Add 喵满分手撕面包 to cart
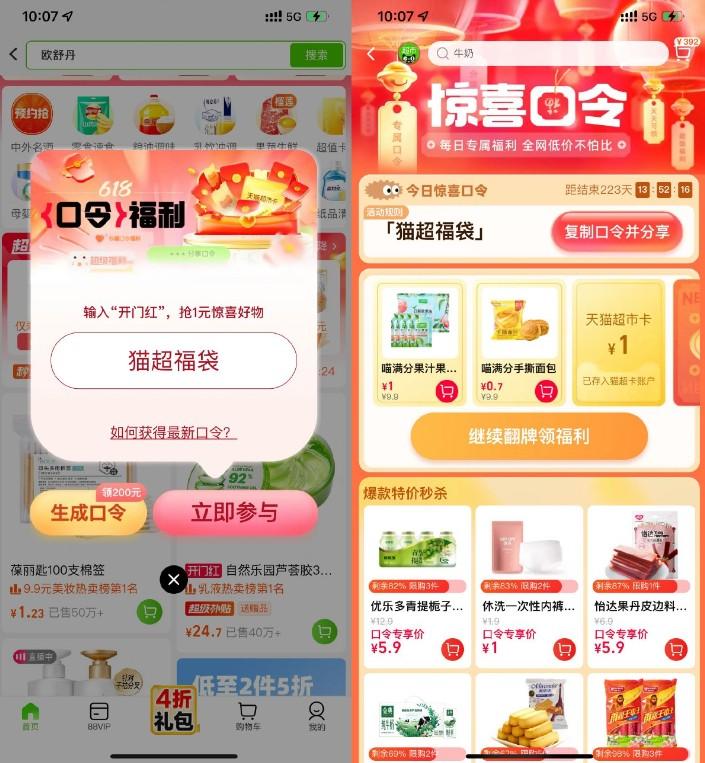The width and height of the screenshot is (705, 763). click(545, 391)
